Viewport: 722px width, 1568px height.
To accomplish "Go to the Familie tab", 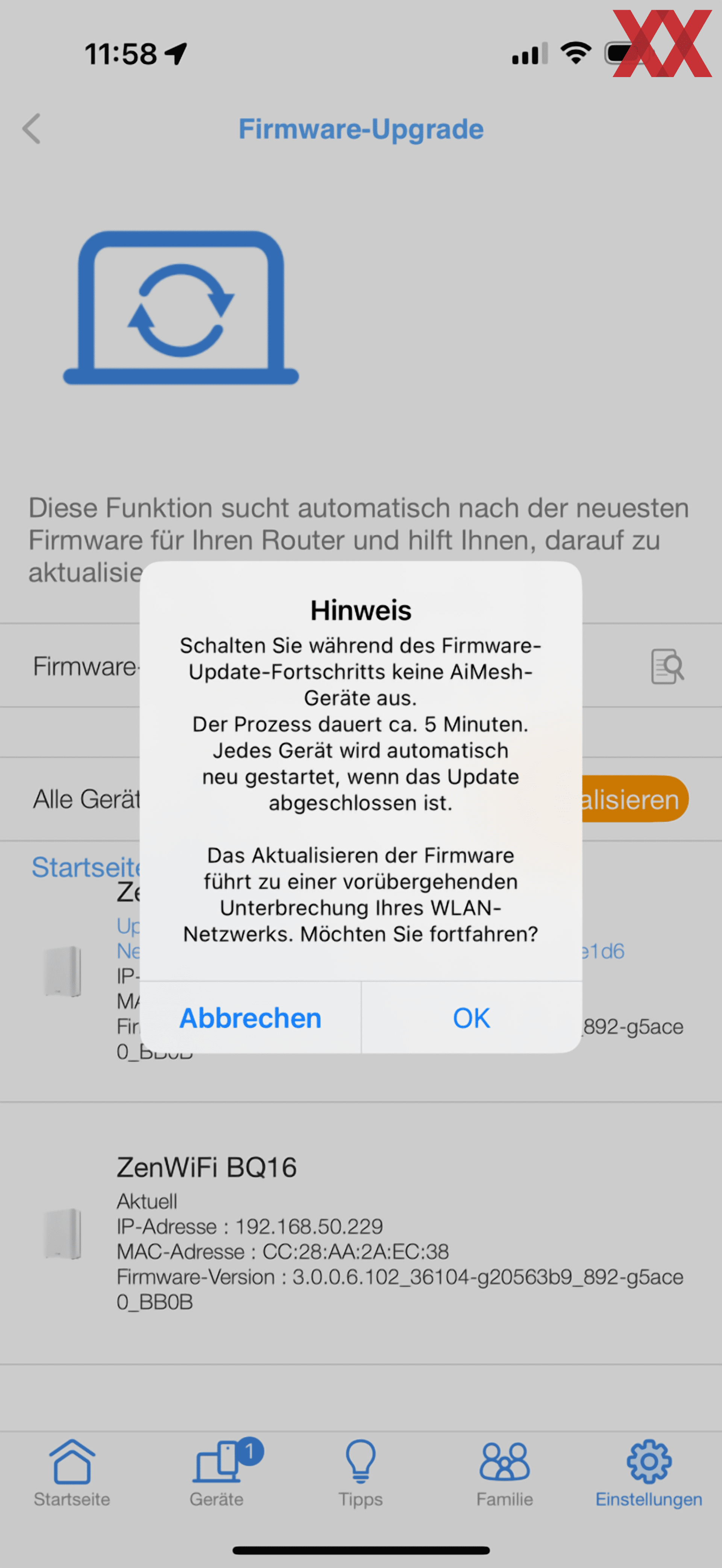I will point(505,1473).
